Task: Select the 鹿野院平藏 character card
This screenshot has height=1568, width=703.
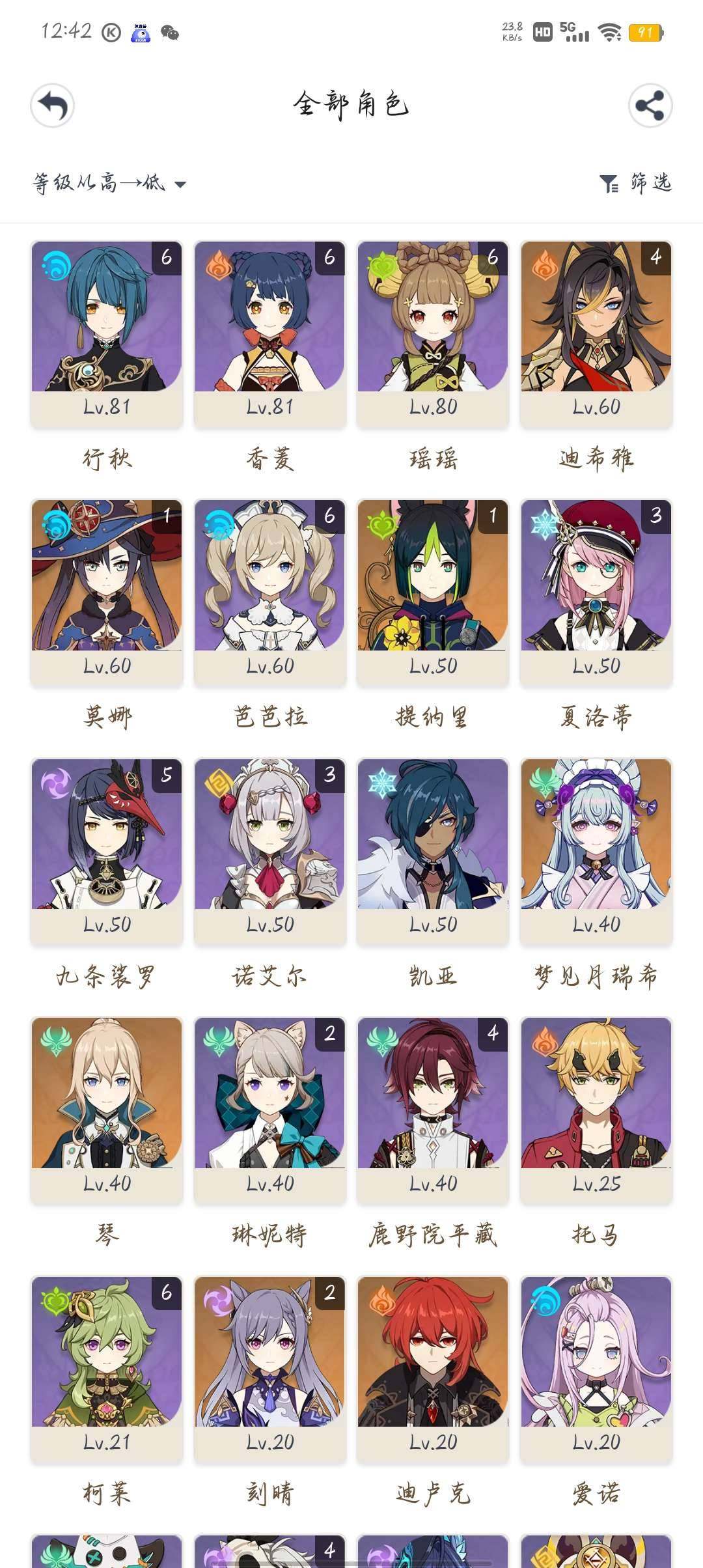Action: 433,1109
